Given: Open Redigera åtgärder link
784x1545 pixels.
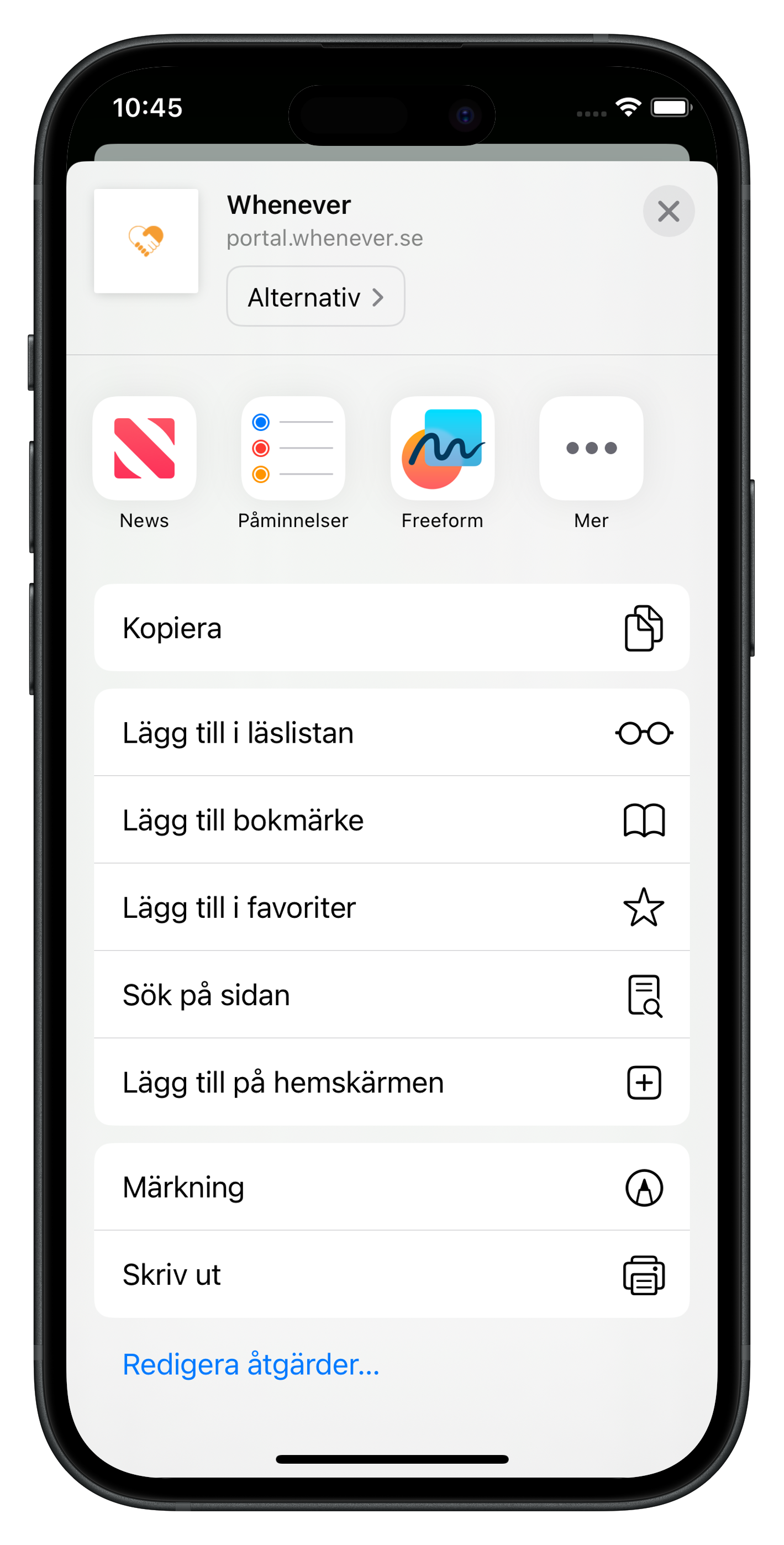Looking at the screenshot, I should [251, 1364].
